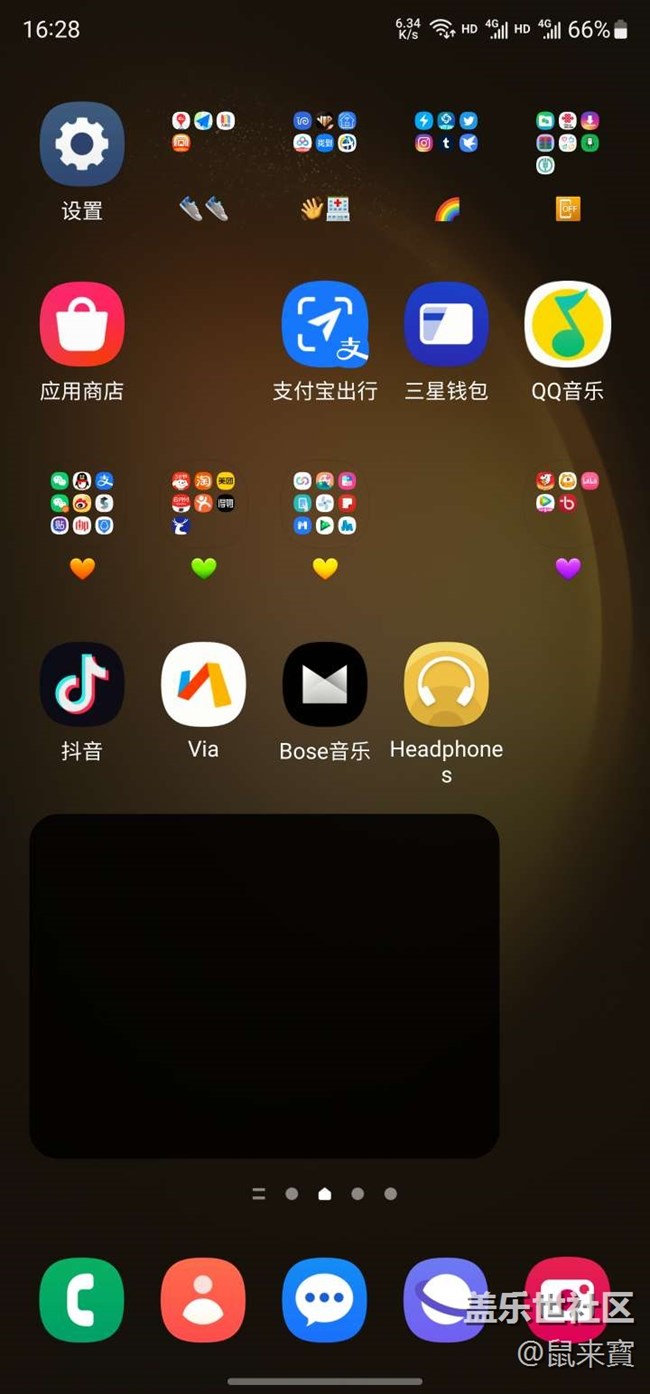Open the yellow heart folder
The width and height of the screenshot is (650, 1394).
click(x=325, y=505)
